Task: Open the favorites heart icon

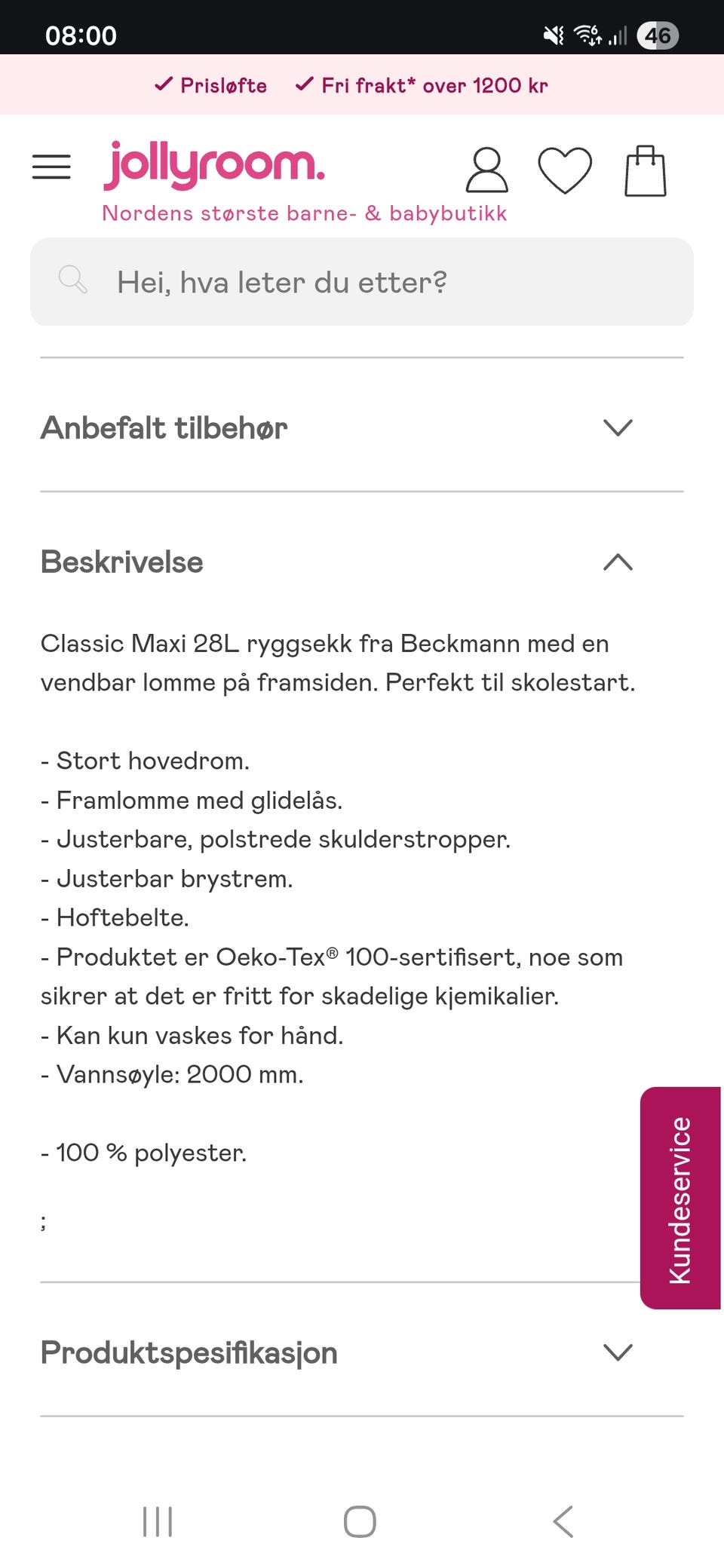Action: [x=567, y=167]
